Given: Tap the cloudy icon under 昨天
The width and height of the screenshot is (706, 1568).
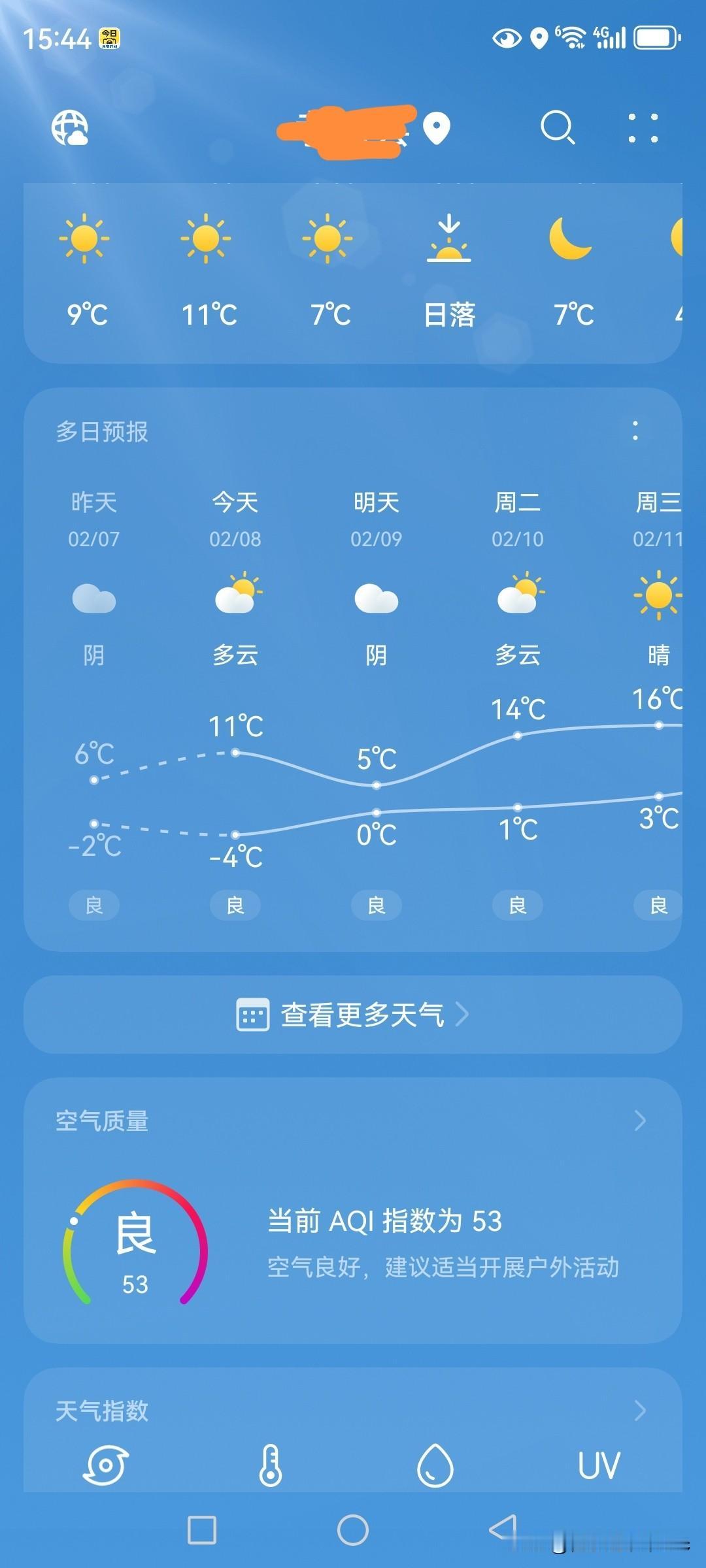Looking at the screenshot, I should pyautogui.click(x=93, y=598).
